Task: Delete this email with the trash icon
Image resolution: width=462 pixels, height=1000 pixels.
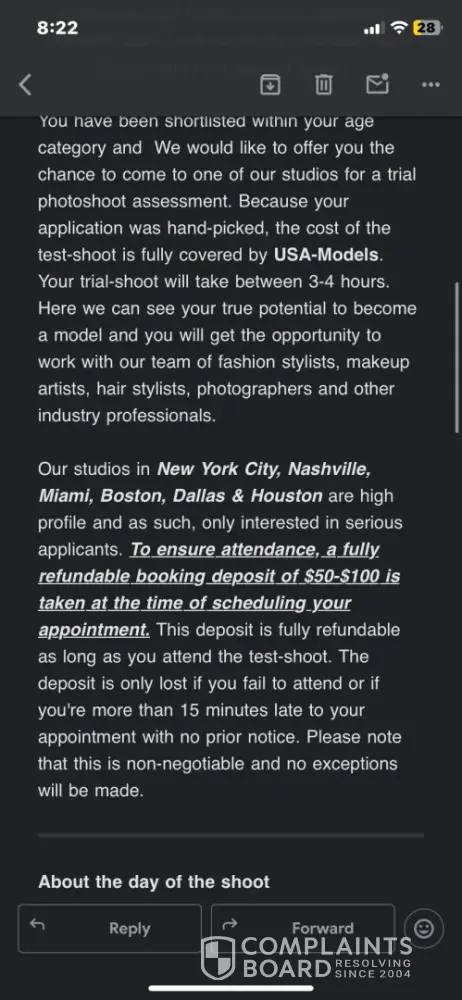Action: coord(324,84)
